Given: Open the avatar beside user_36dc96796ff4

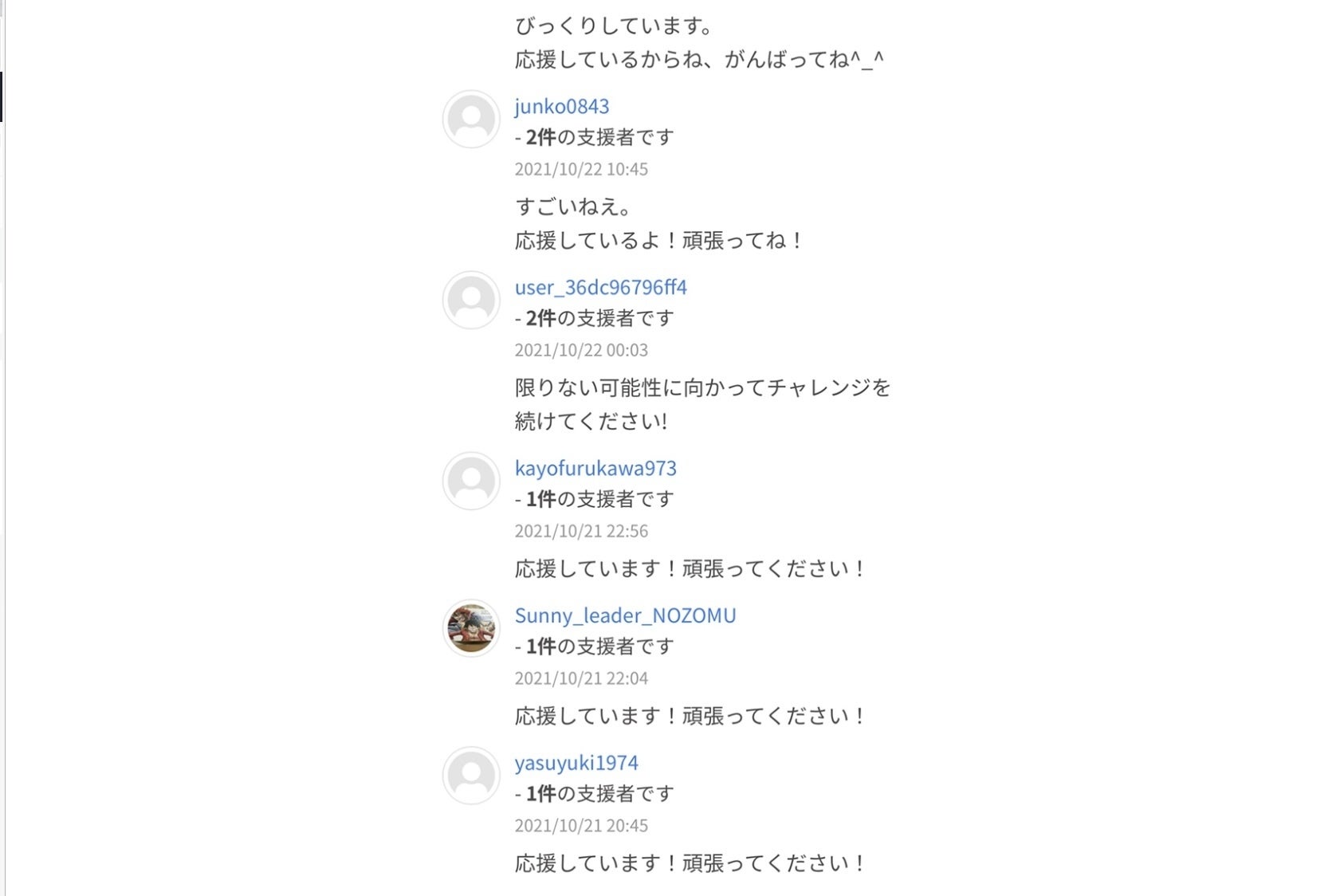Looking at the screenshot, I should coord(471,300).
